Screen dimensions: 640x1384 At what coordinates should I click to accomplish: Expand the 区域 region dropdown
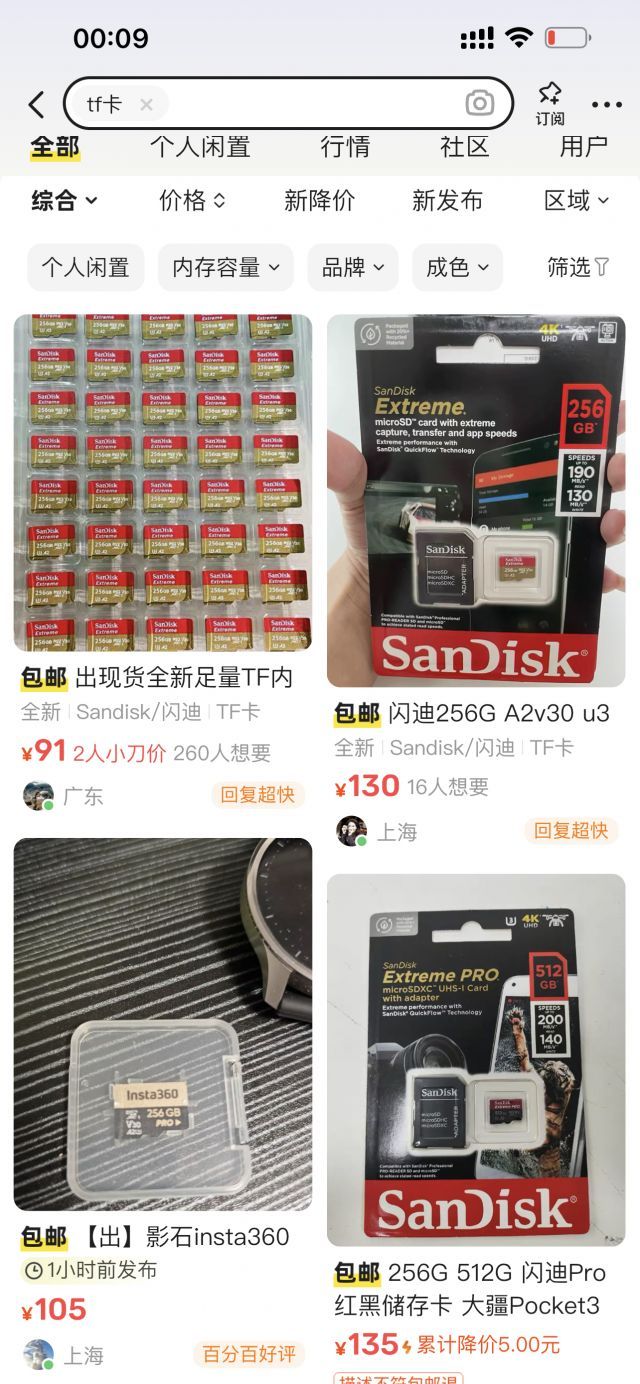click(576, 201)
